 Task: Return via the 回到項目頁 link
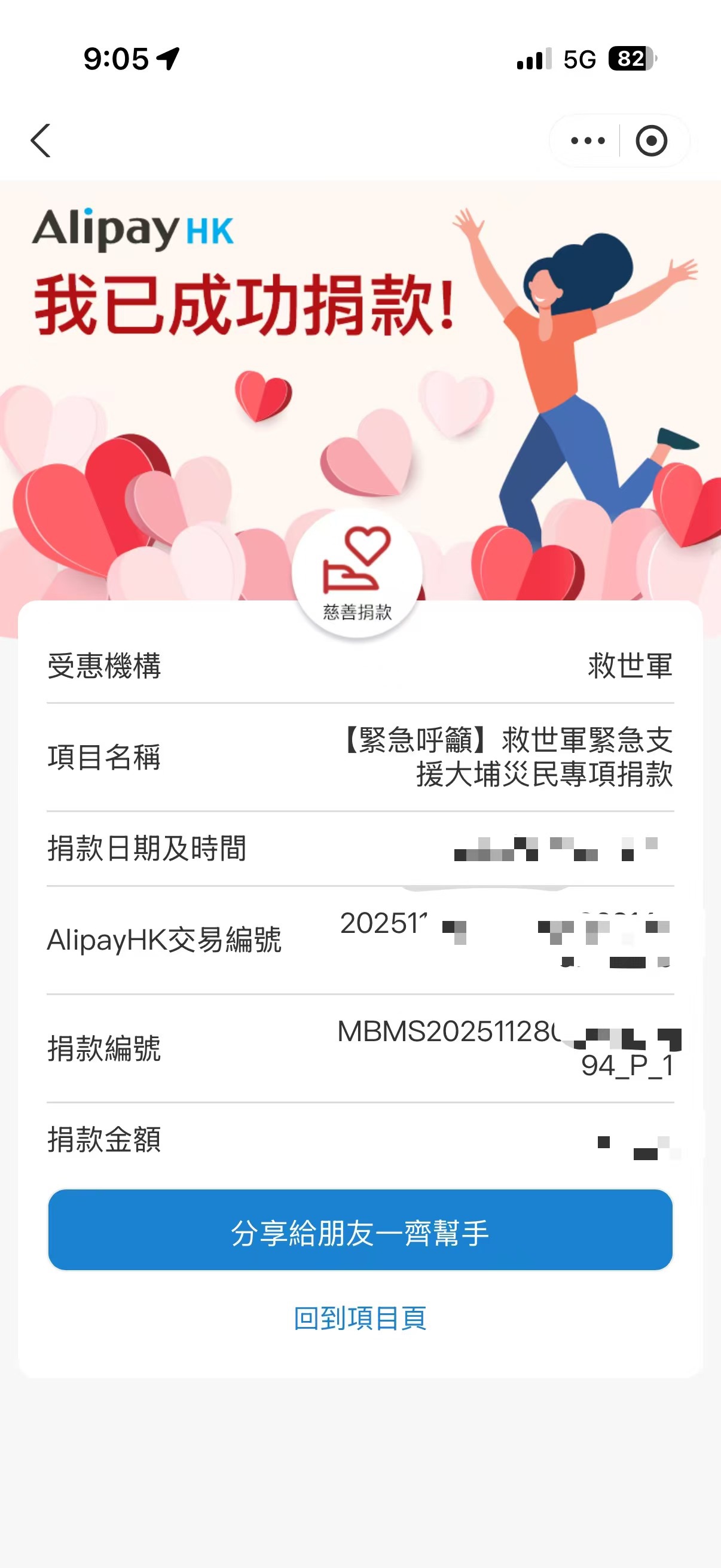pyautogui.click(x=360, y=1318)
